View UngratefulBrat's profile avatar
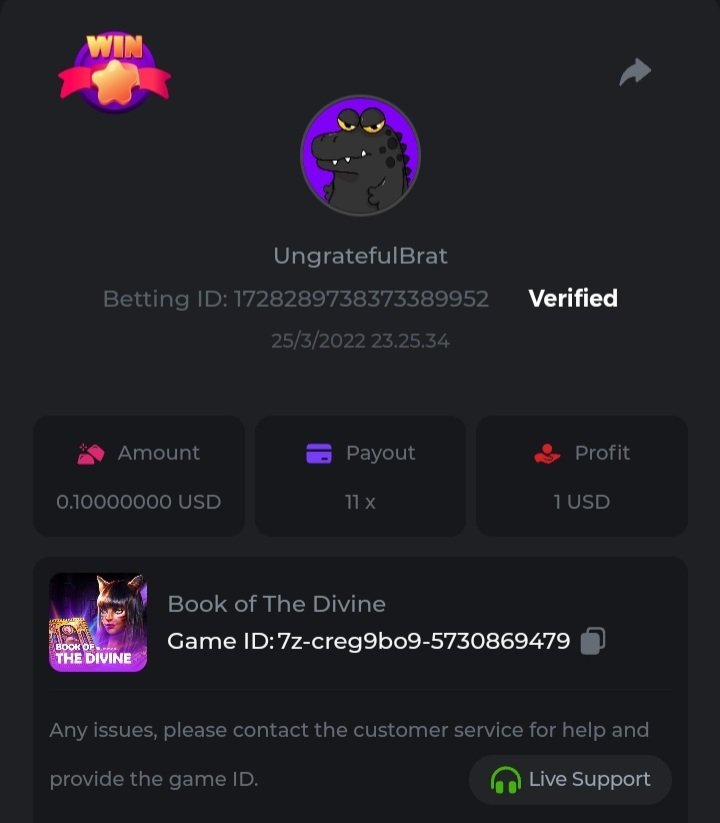This screenshot has width=720, height=823. 360,156
